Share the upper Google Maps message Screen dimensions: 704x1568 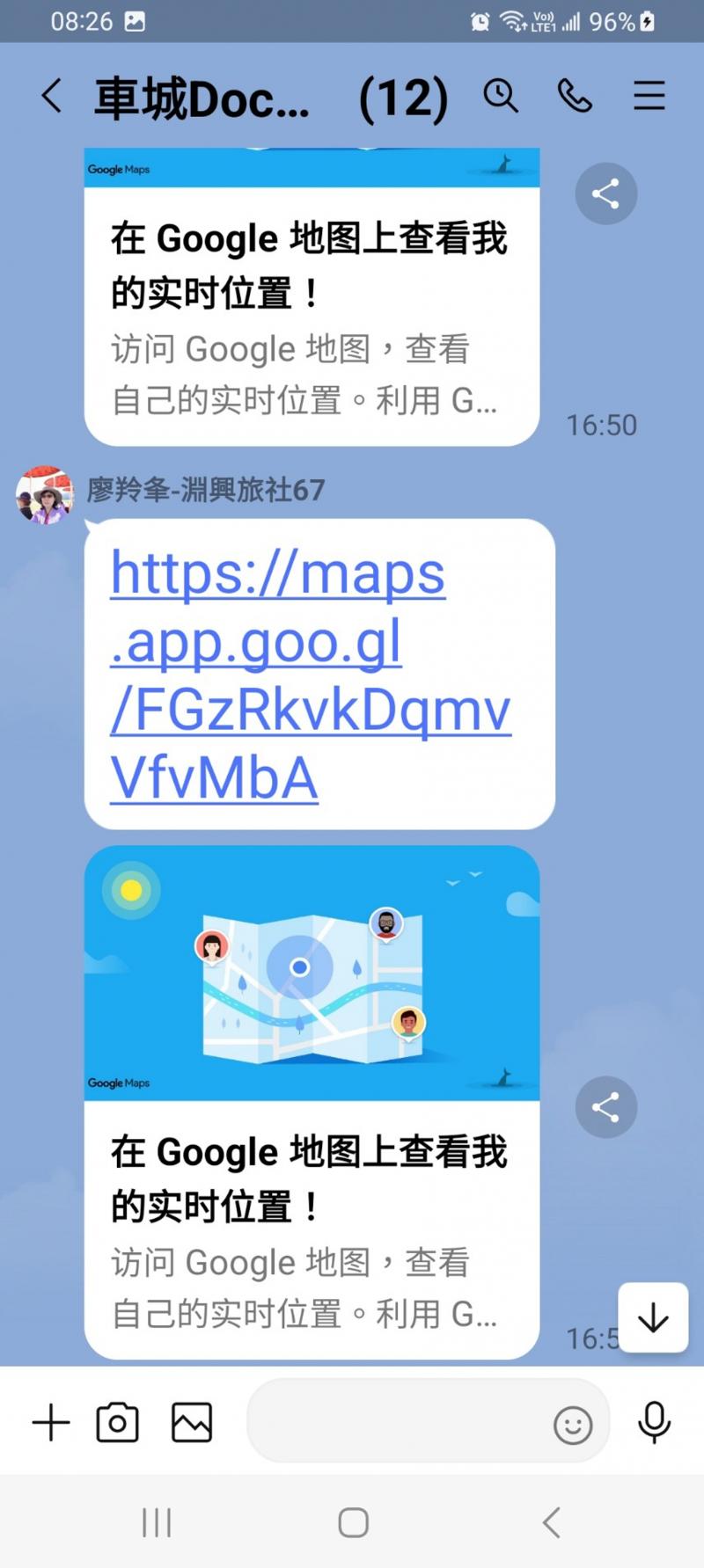coord(605,193)
